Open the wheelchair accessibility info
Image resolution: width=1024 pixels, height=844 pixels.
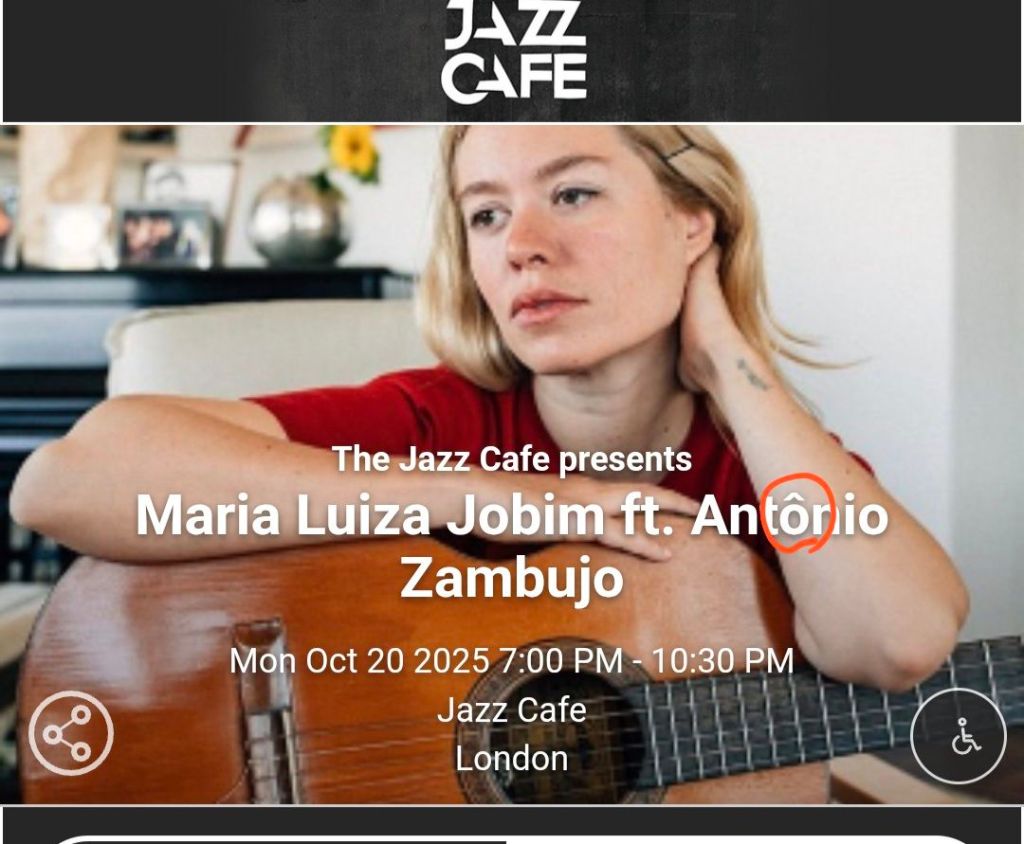[x=957, y=737]
